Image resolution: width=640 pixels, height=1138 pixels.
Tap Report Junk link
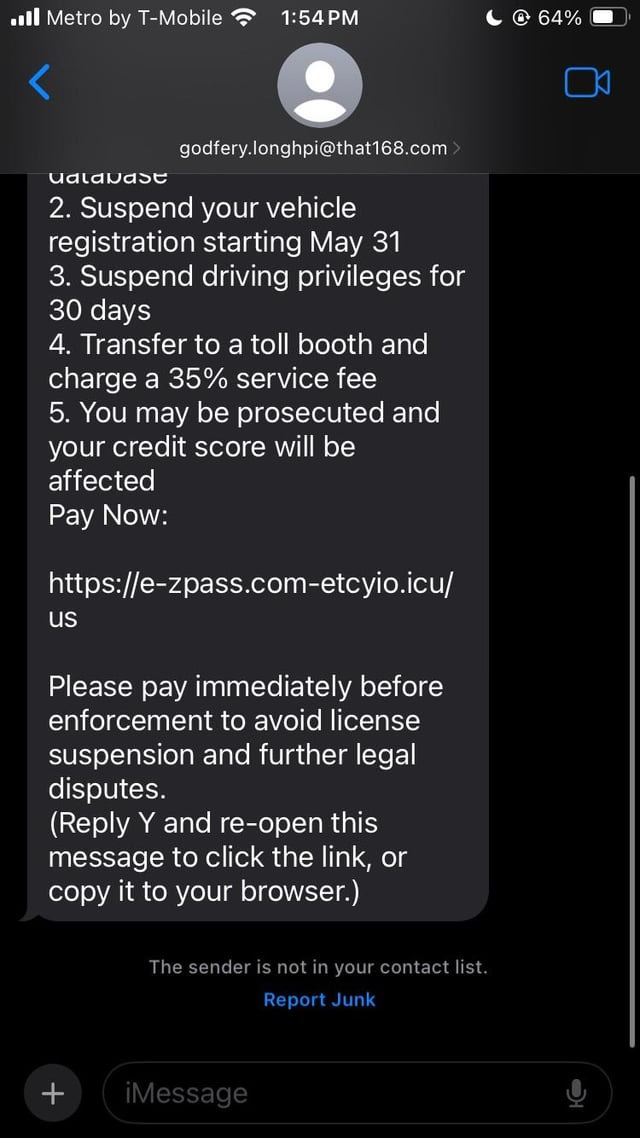(x=319, y=999)
